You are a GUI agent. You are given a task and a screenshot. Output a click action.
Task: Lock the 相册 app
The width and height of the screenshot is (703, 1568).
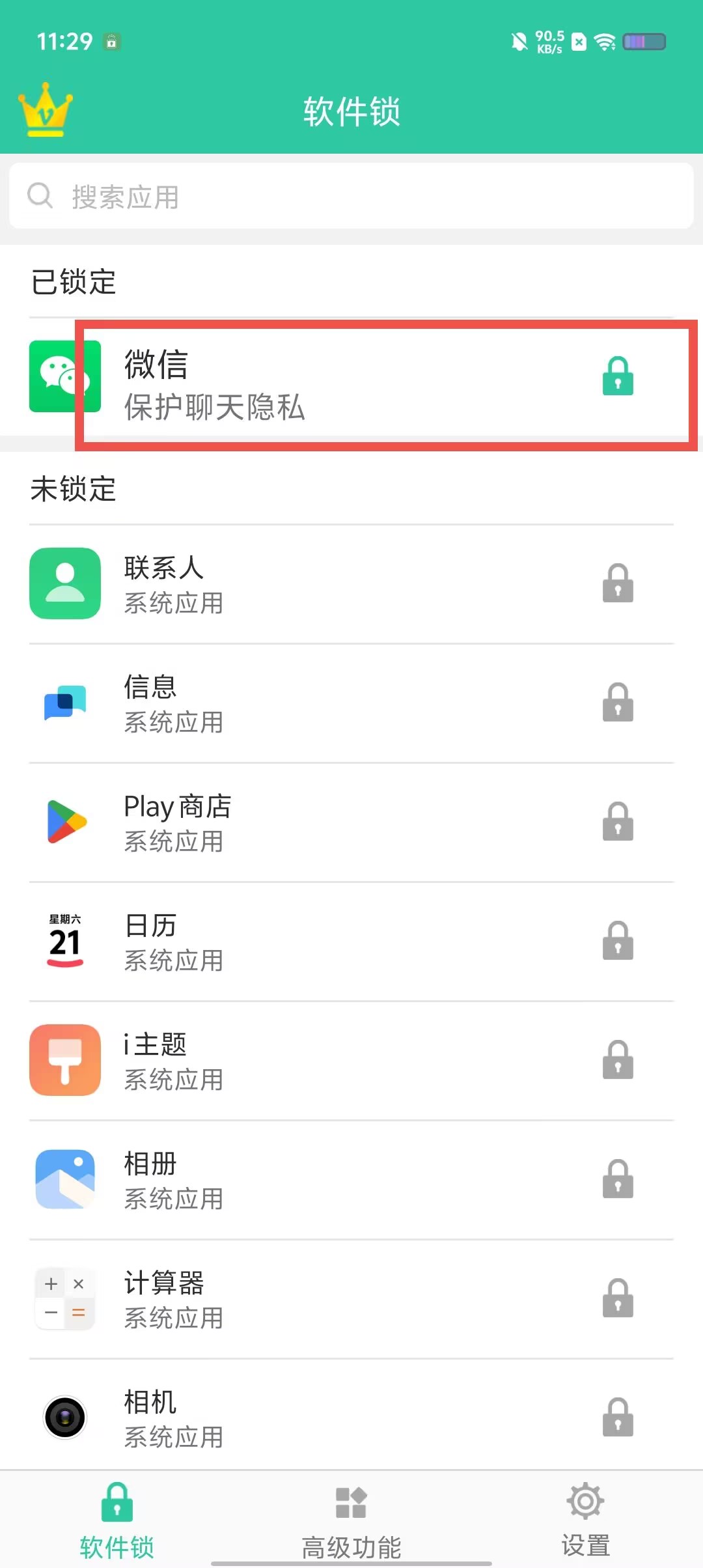[x=617, y=1179]
